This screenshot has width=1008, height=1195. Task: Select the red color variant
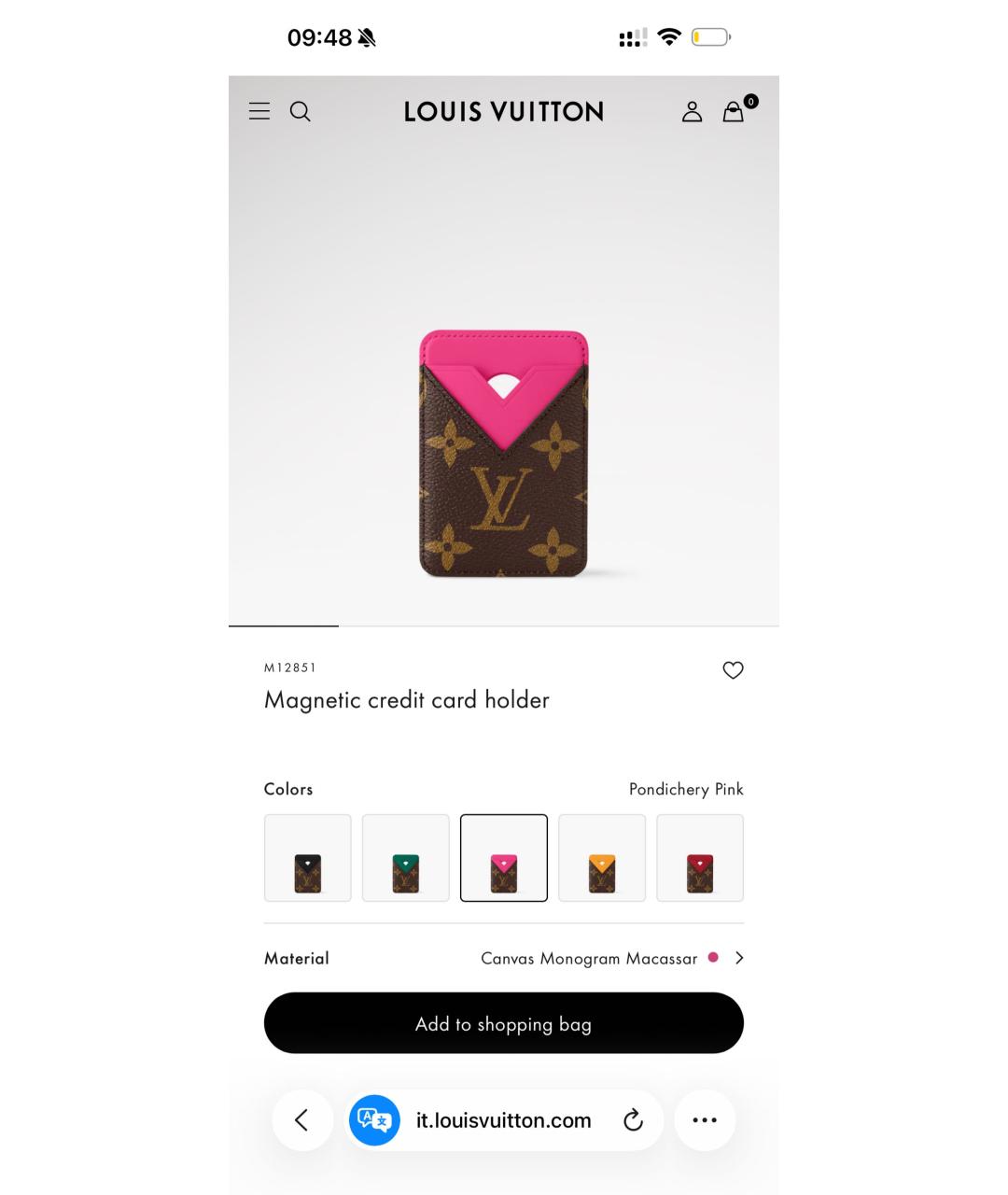700,858
